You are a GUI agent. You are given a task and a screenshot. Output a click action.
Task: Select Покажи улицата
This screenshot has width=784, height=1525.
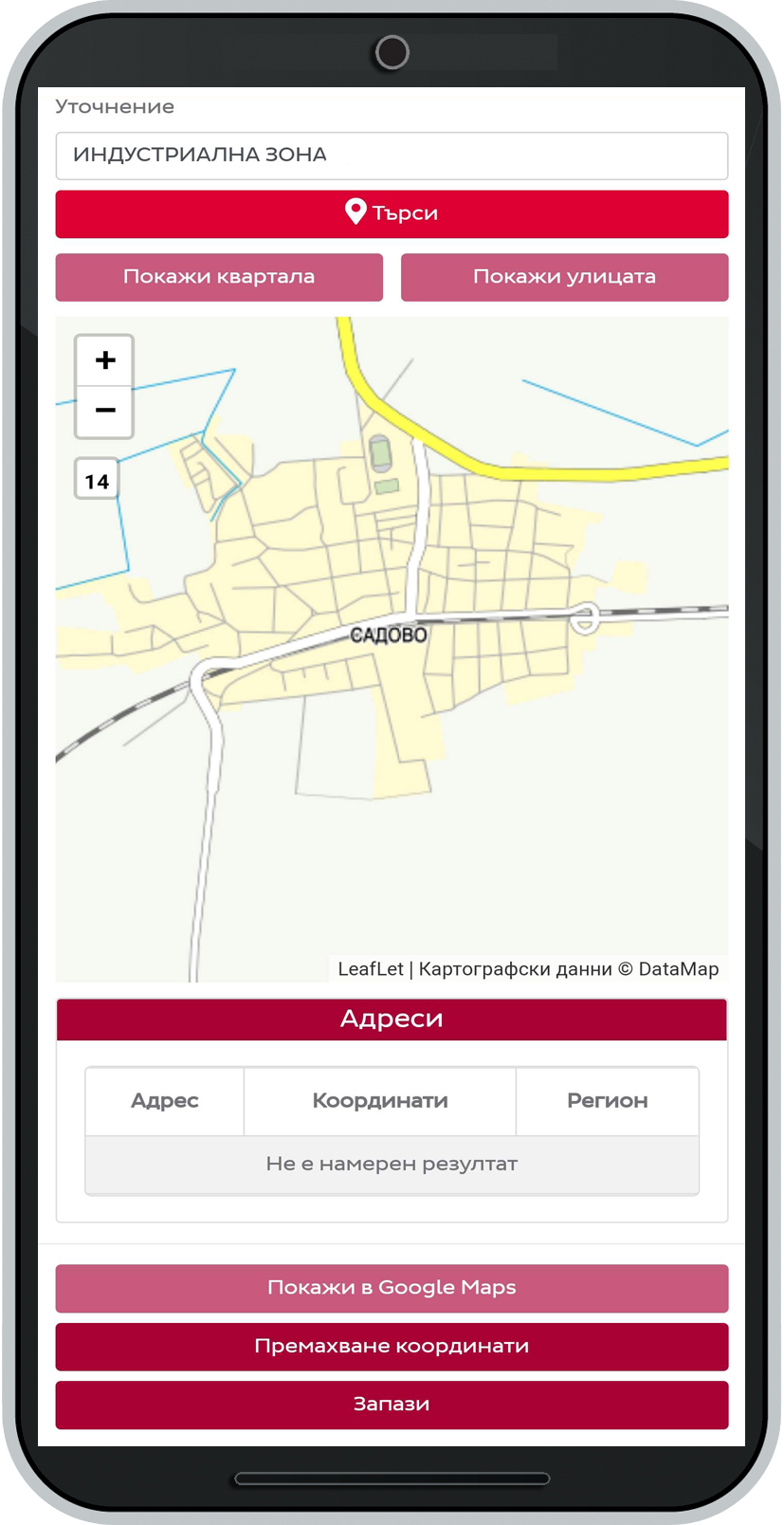pos(564,277)
